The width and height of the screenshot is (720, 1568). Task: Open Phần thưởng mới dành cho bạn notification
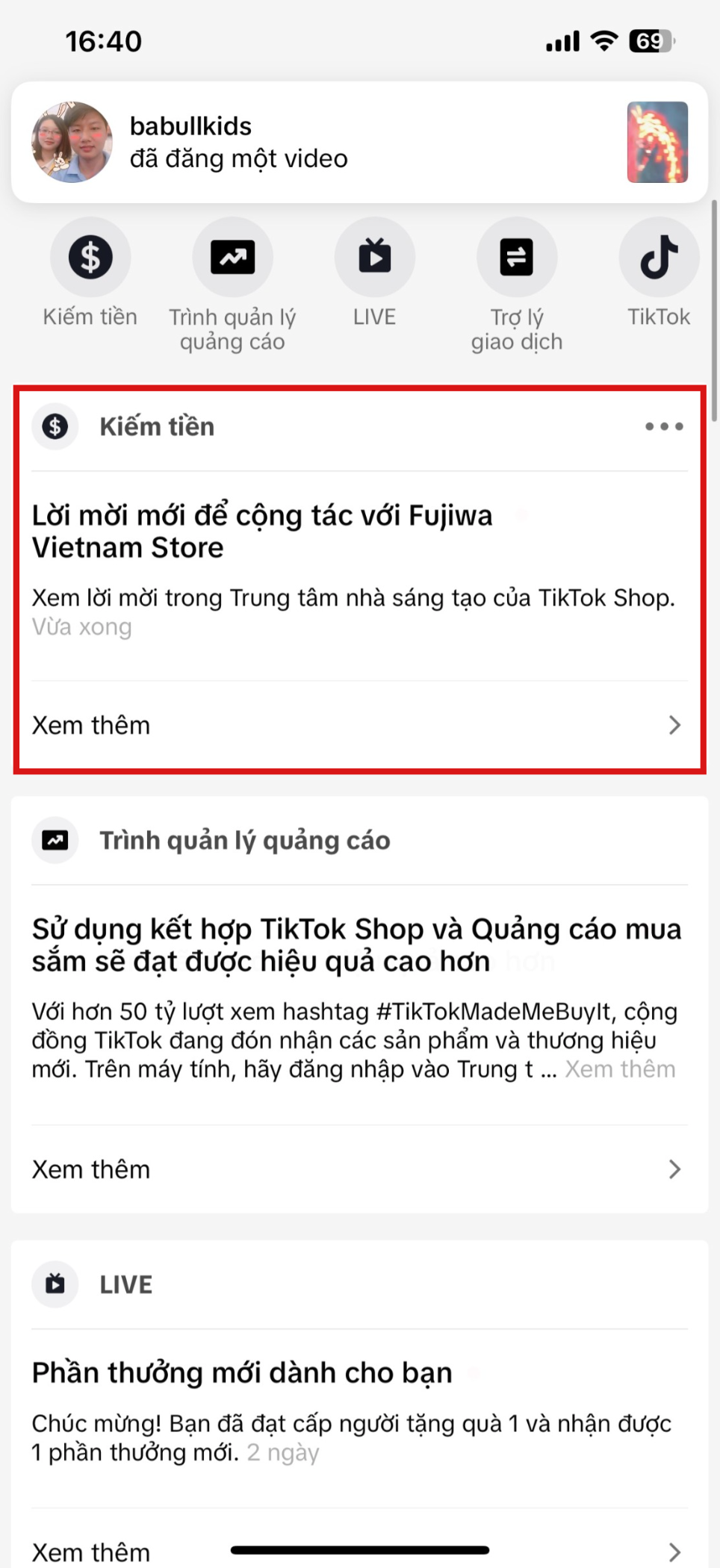(299, 1404)
